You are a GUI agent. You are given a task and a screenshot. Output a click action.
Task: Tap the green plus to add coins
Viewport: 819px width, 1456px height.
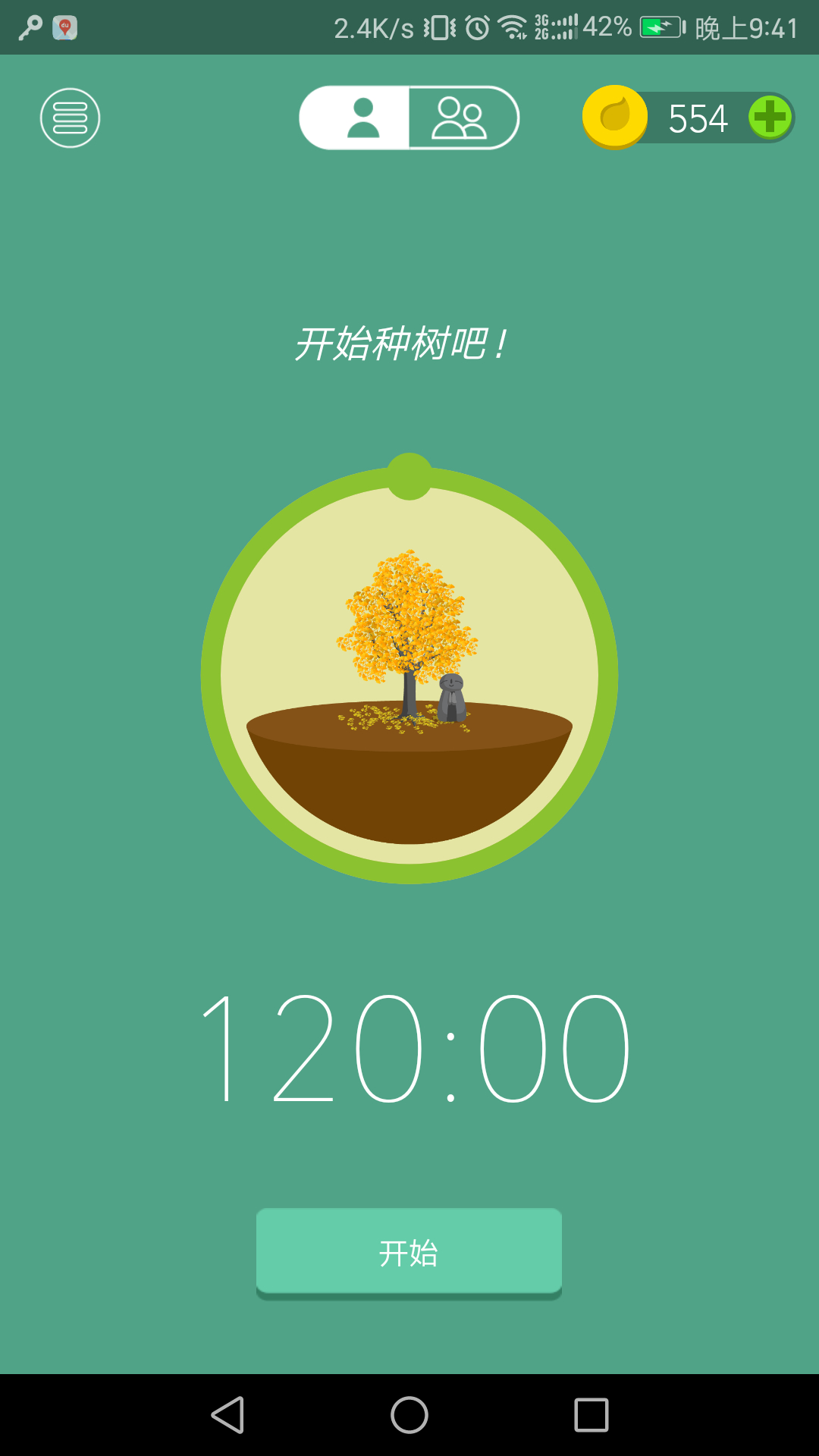click(x=770, y=118)
